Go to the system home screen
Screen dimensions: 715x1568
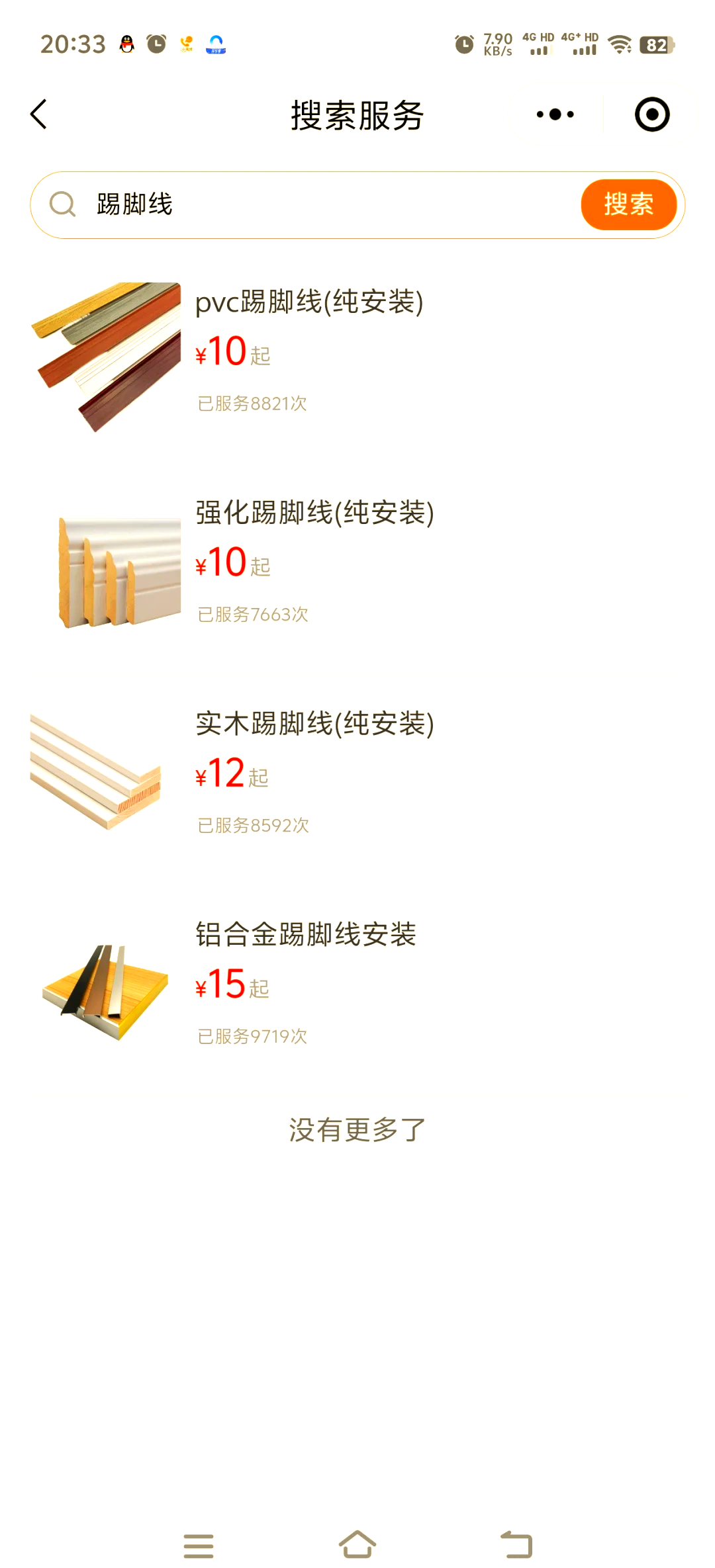click(x=358, y=1545)
